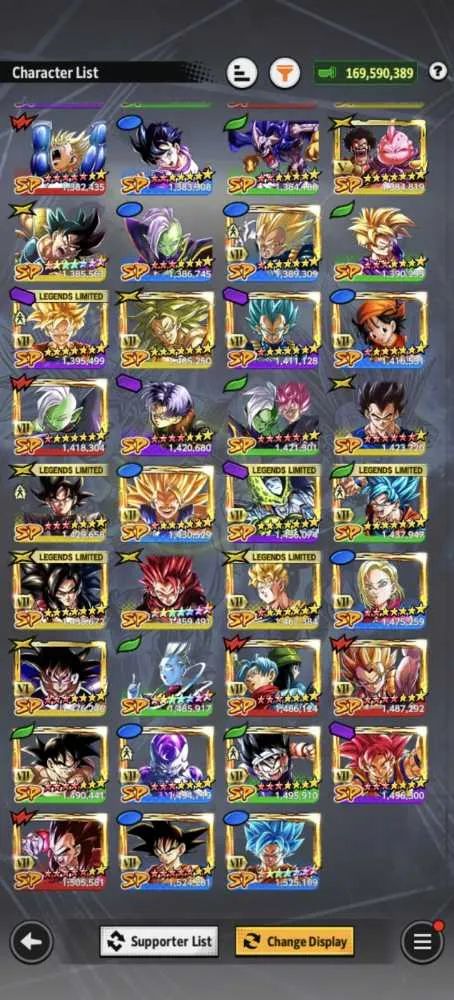Tap the question mark help icon
The image size is (454, 1000).
[x=437, y=71]
